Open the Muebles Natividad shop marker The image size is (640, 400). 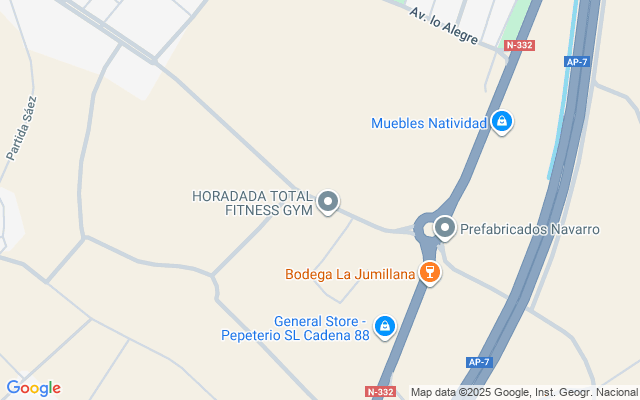(502, 123)
